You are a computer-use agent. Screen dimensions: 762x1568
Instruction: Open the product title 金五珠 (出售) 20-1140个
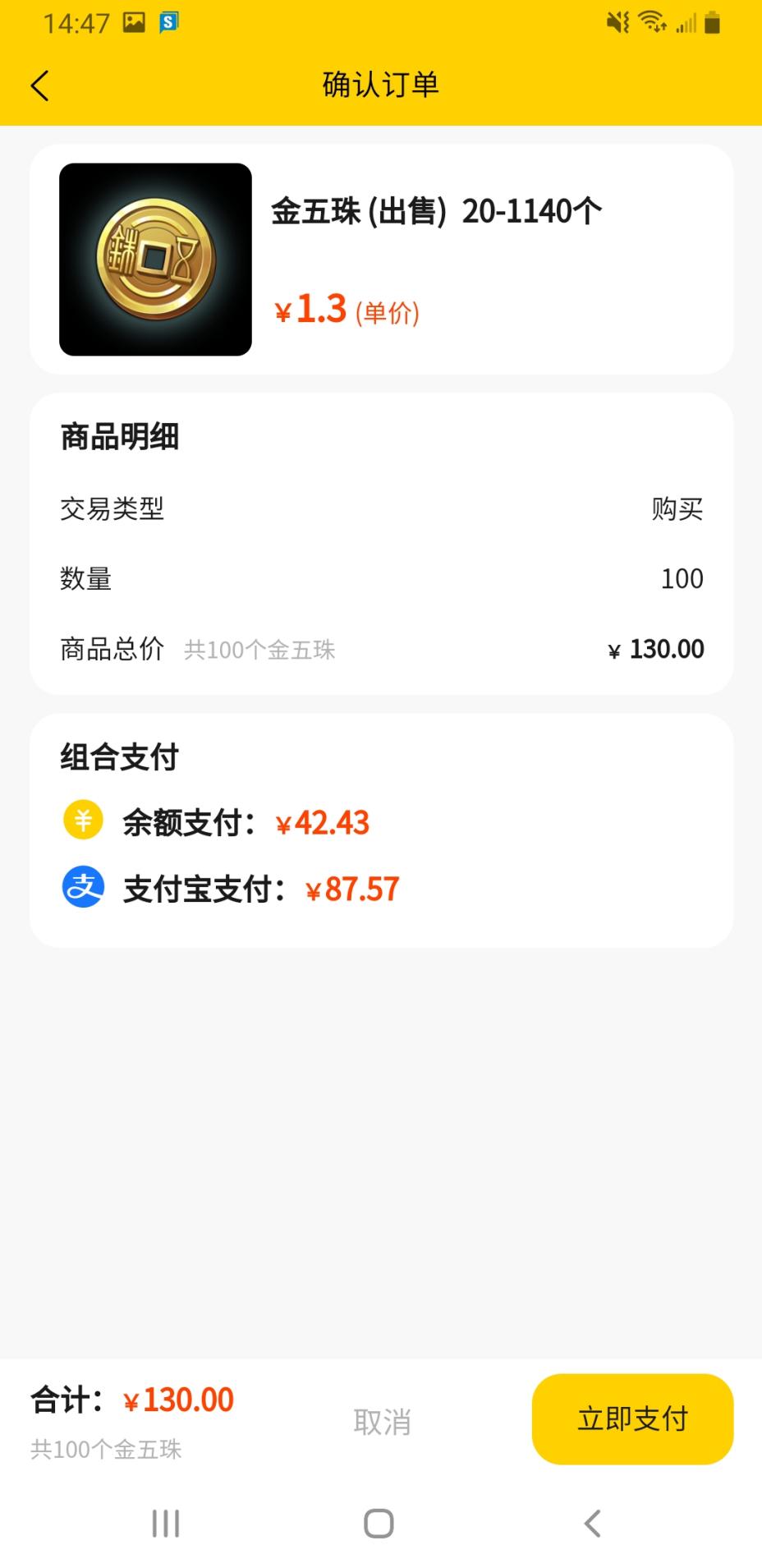(436, 209)
